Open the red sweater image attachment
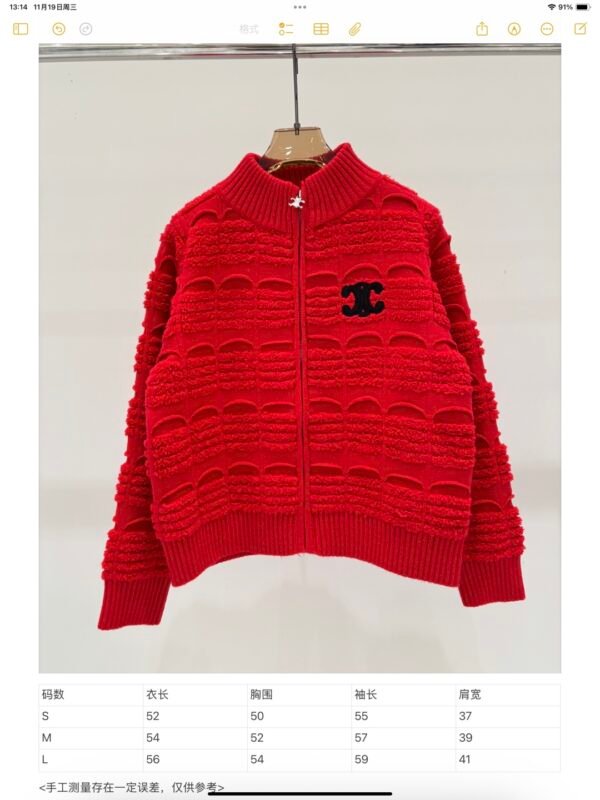The width and height of the screenshot is (600, 800). point(300,360)
